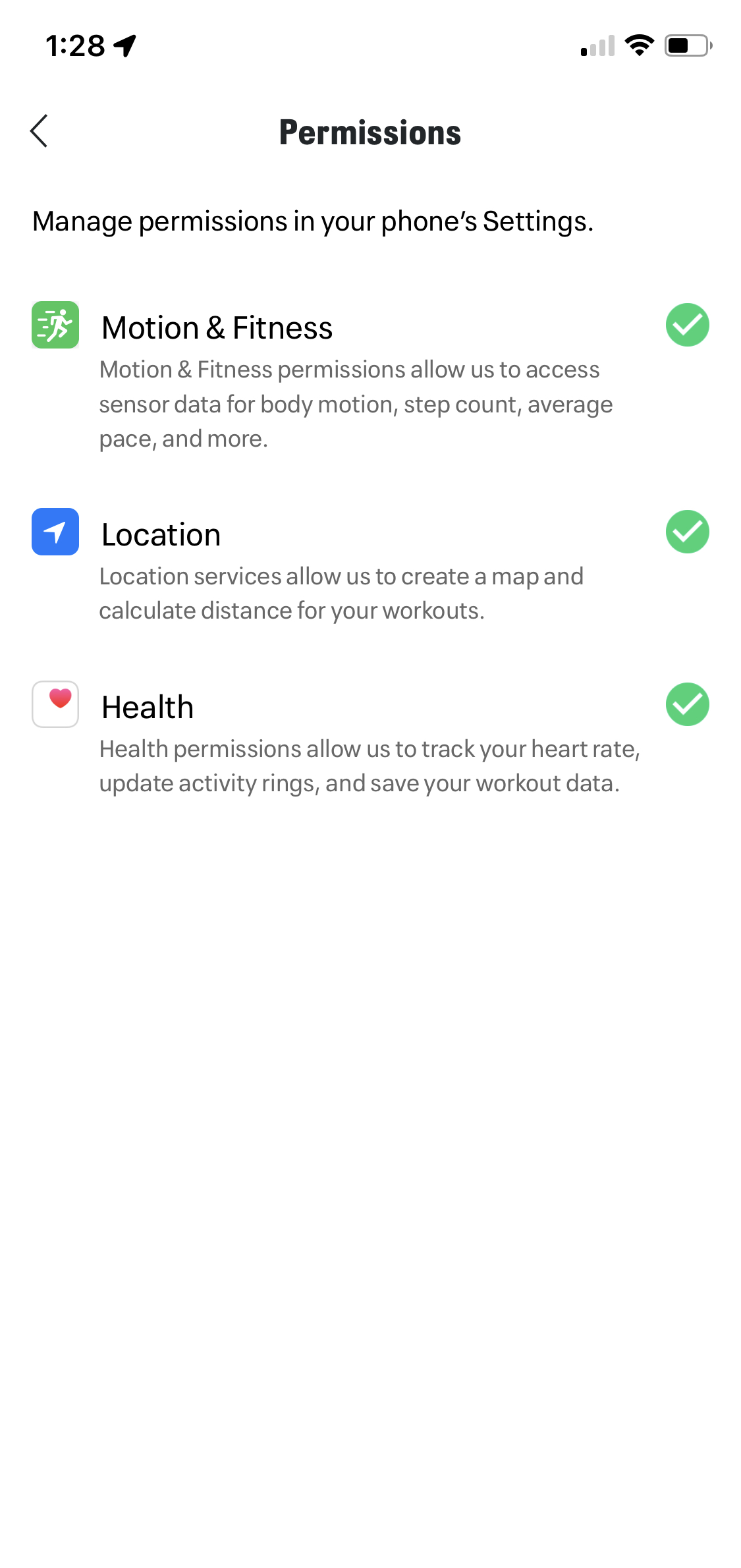The image size is (741, 1568).
Task: Open the Location permission row
Action: coord(161,535)
